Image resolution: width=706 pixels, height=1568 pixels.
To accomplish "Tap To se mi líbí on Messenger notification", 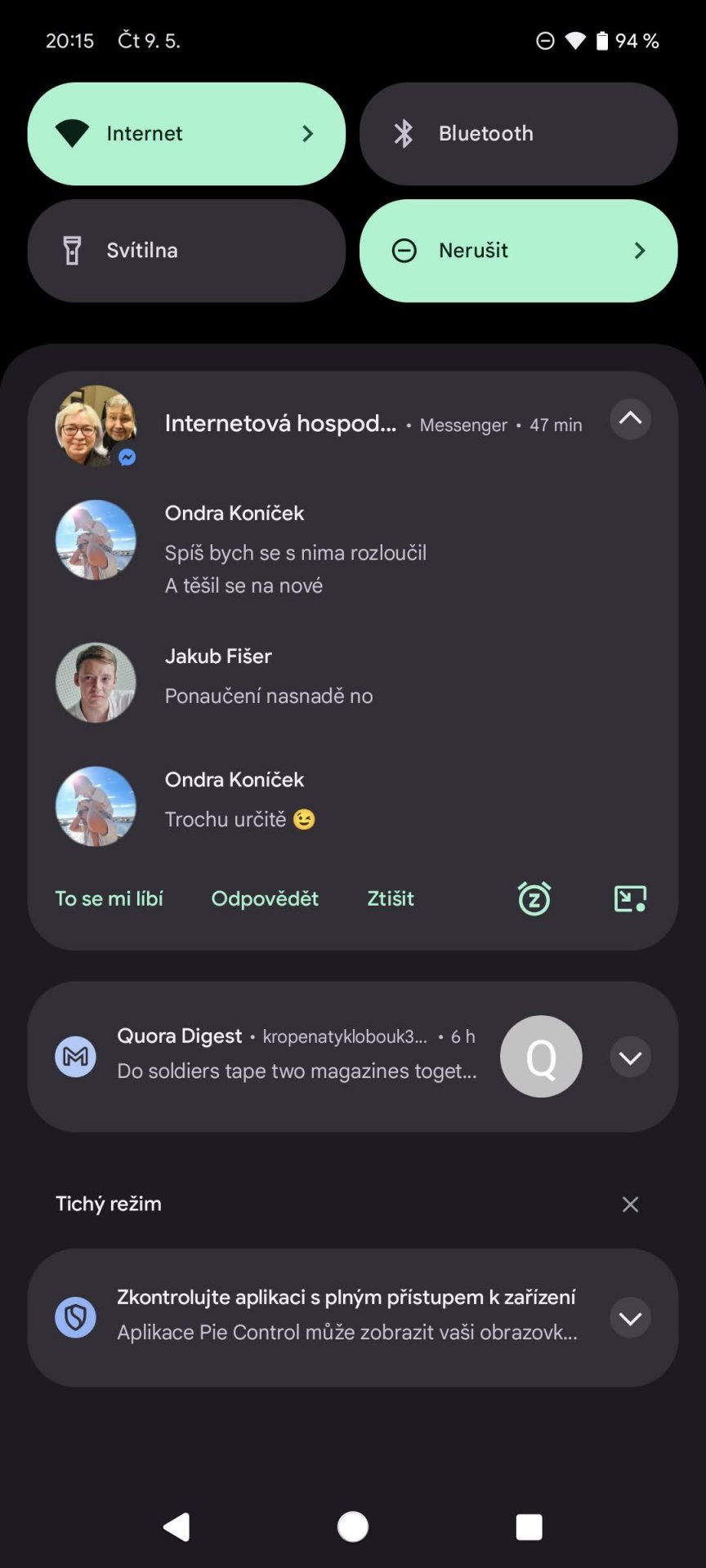I will click(109, 898).
